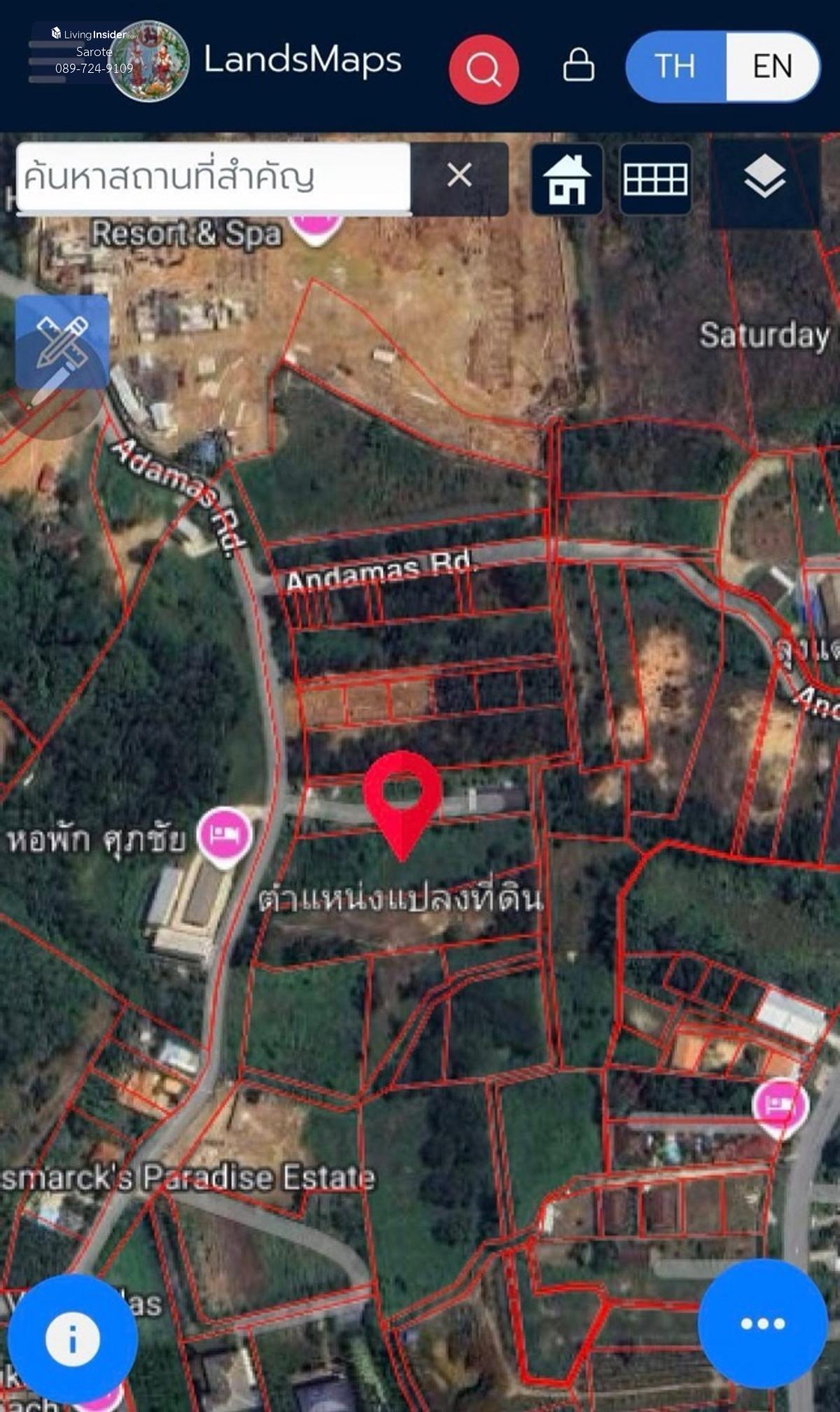Tap the important places search field
This screenshot has width=840, height=1412.
[212, 176]
